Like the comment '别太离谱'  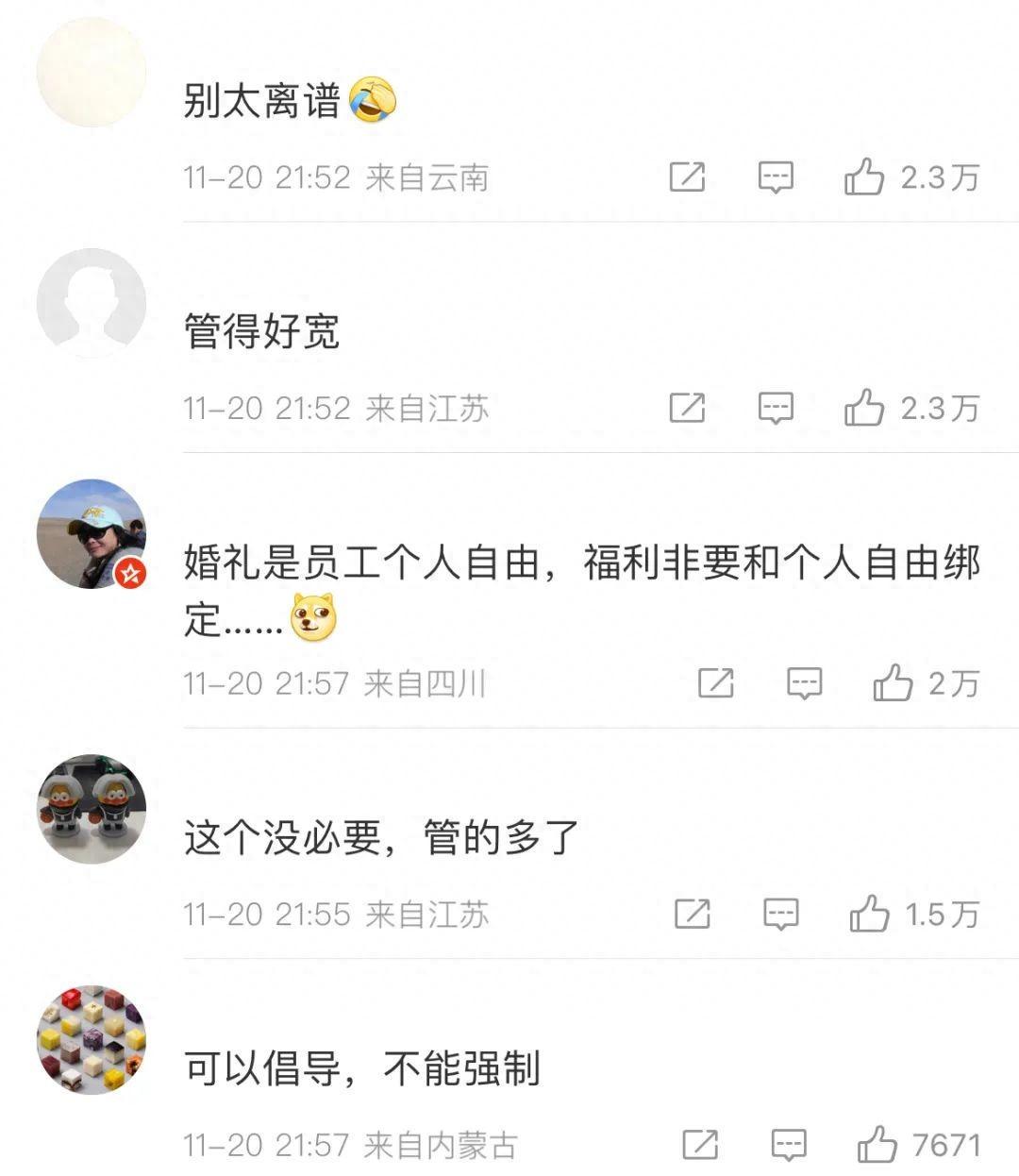pos(863,176)
